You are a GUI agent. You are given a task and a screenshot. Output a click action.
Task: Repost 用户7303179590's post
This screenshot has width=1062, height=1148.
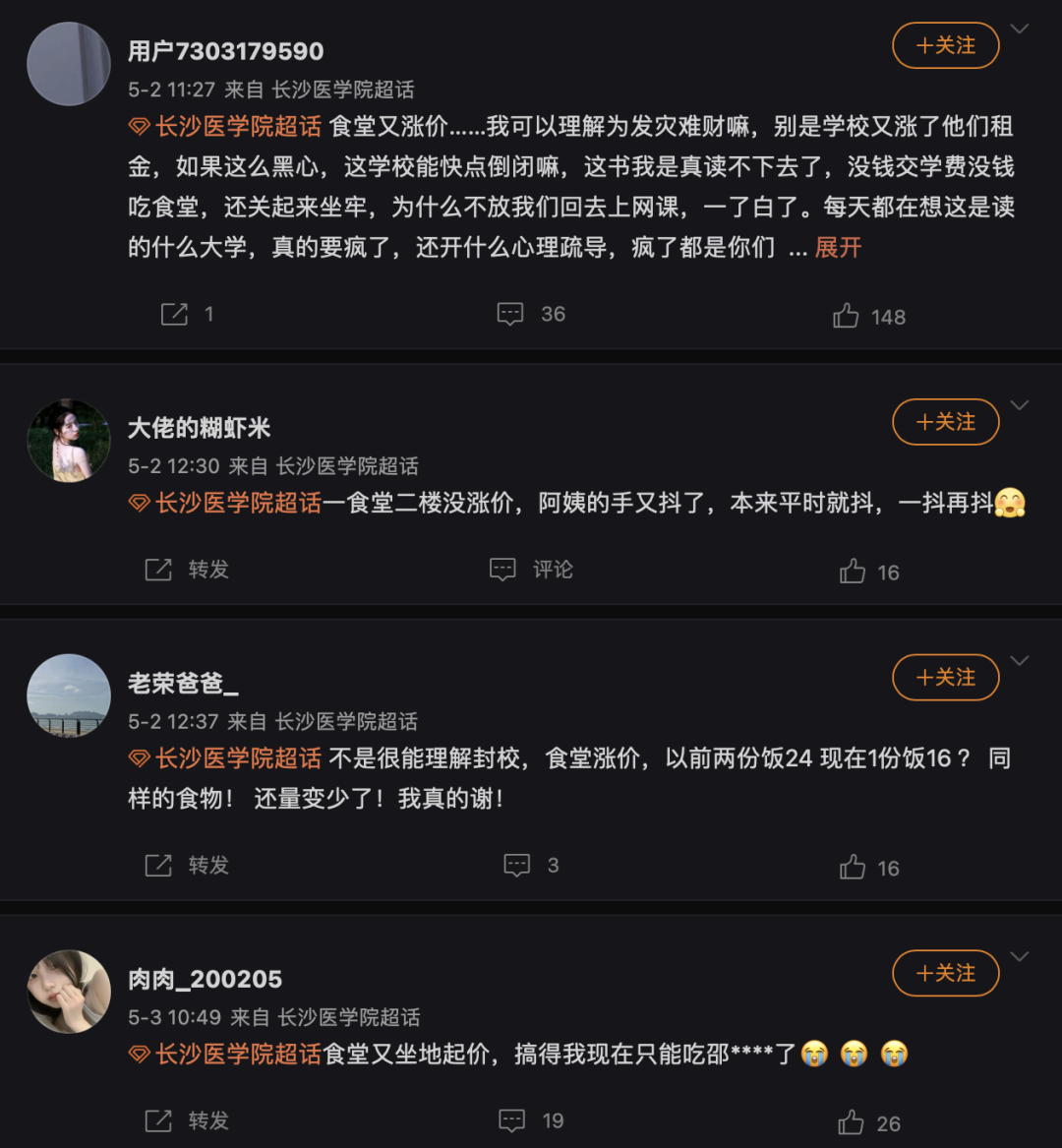click(x=174, y=315)
